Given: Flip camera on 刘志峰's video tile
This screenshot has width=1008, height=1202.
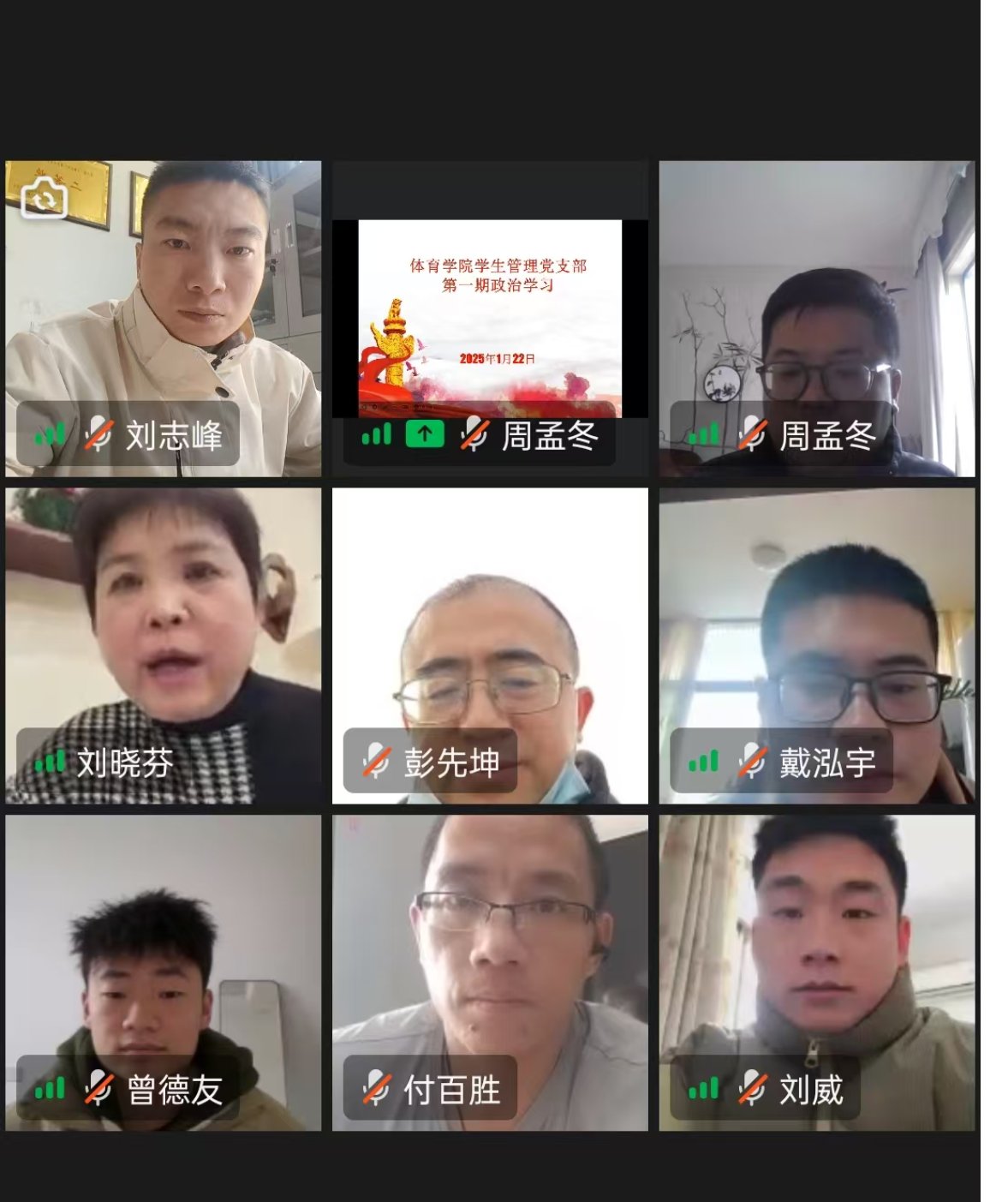Looking at the screenshot, I should [x=44, y=199].
